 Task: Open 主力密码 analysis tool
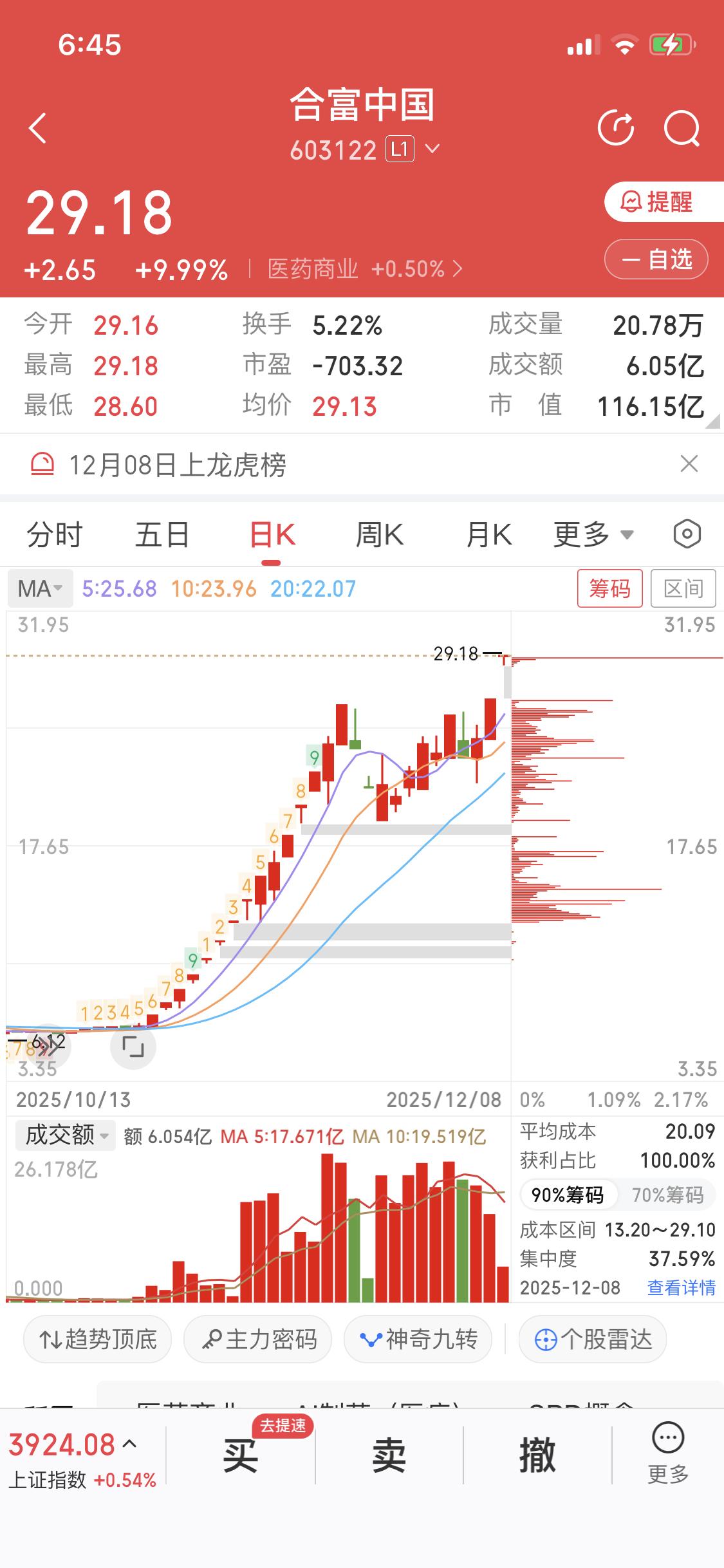point(257,1339)
